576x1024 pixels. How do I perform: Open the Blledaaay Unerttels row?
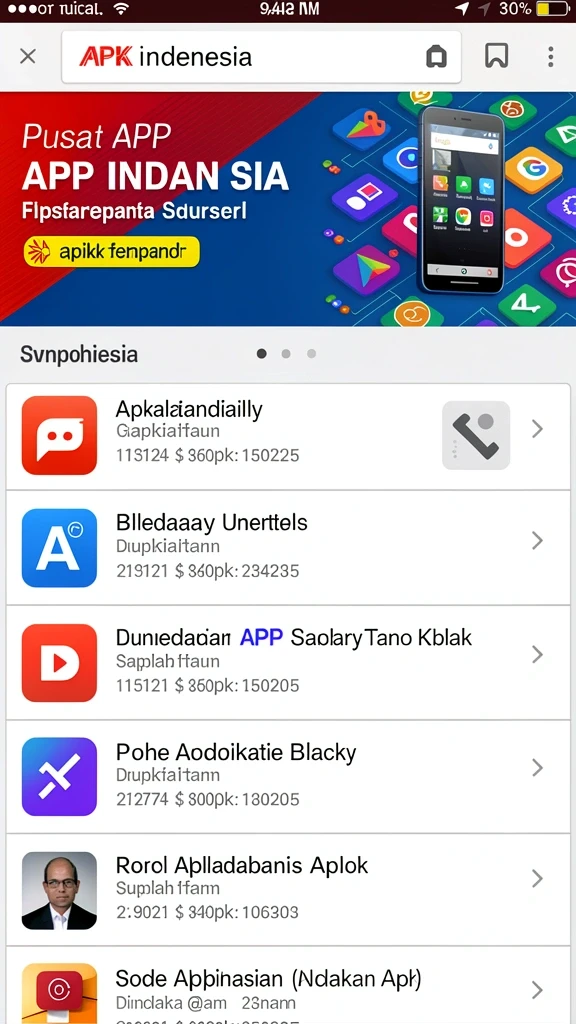point(288,547)
